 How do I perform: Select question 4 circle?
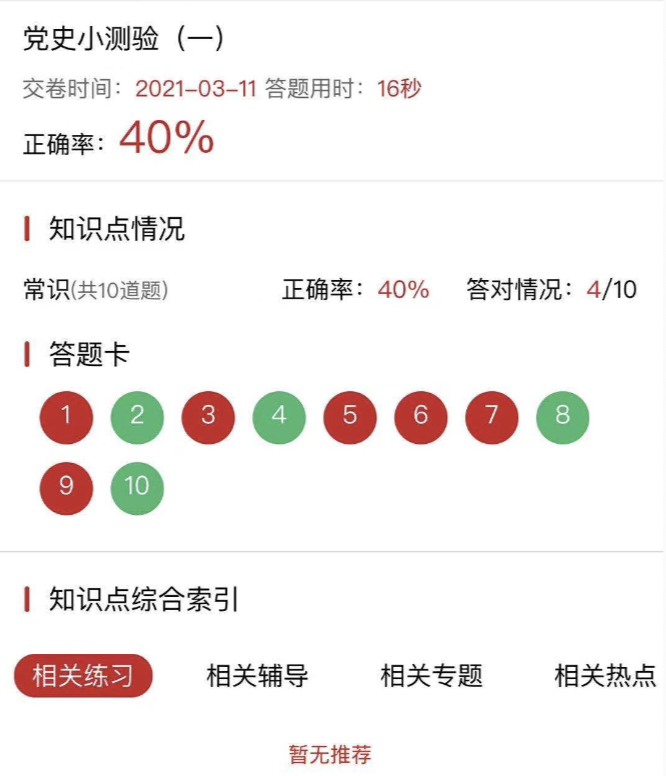[279, 417]
